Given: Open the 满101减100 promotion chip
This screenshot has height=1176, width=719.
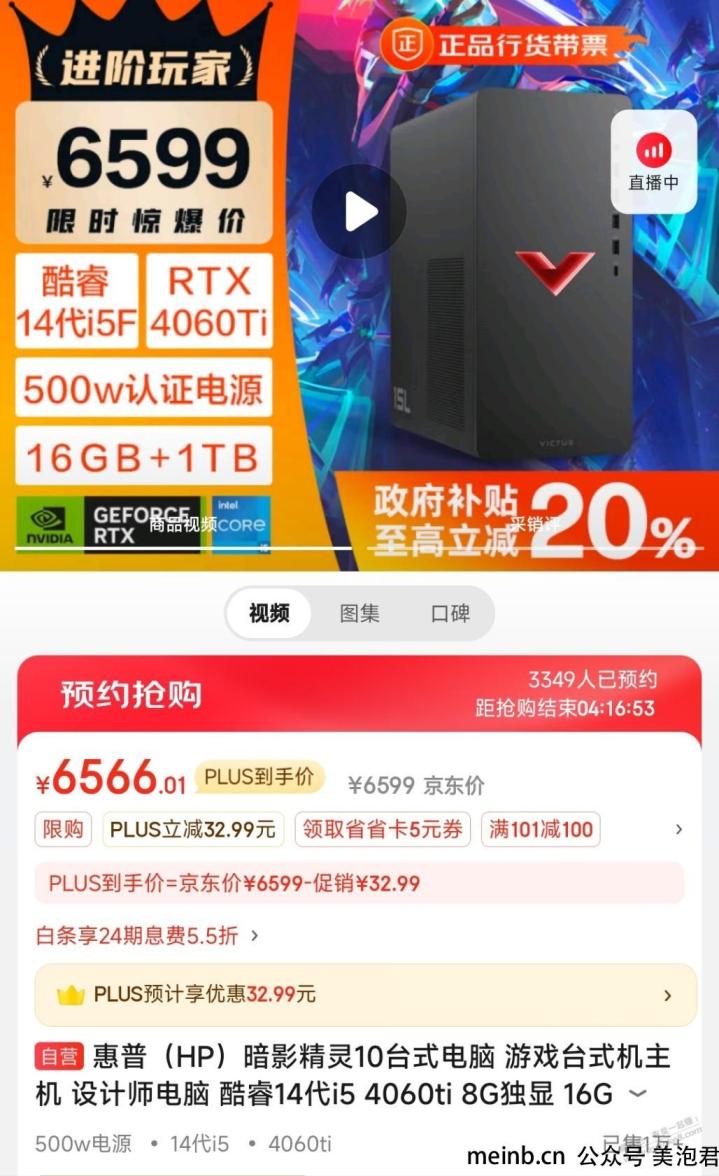Looking at the screenshot, I should (540, 829).
